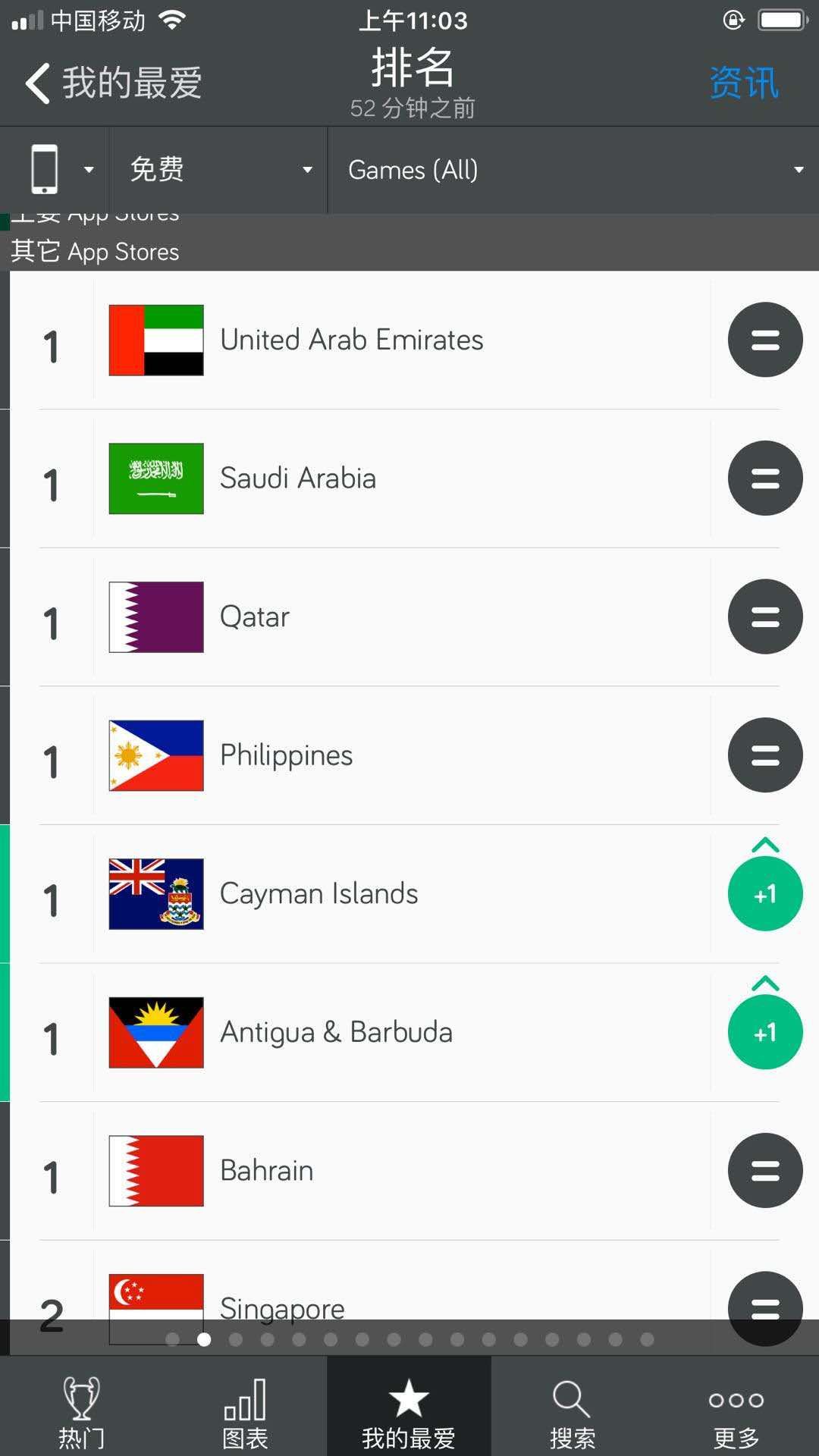This screenshot has height=1456, width=819.
Task: View the Bahrain ranking row
Action: pyautogui.click(x=267, y=1171)
